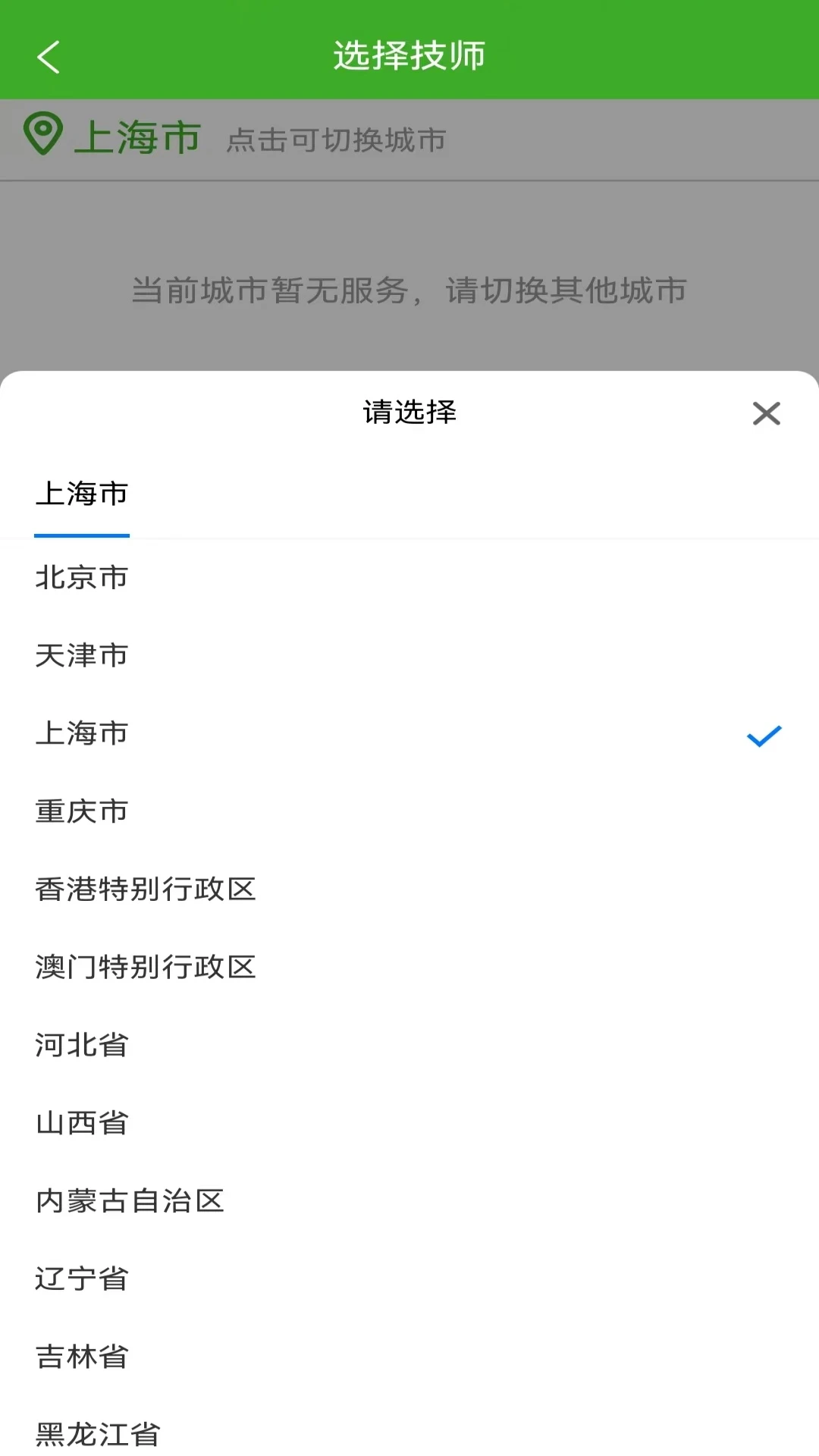Select 北京市 from the city list

82,578
